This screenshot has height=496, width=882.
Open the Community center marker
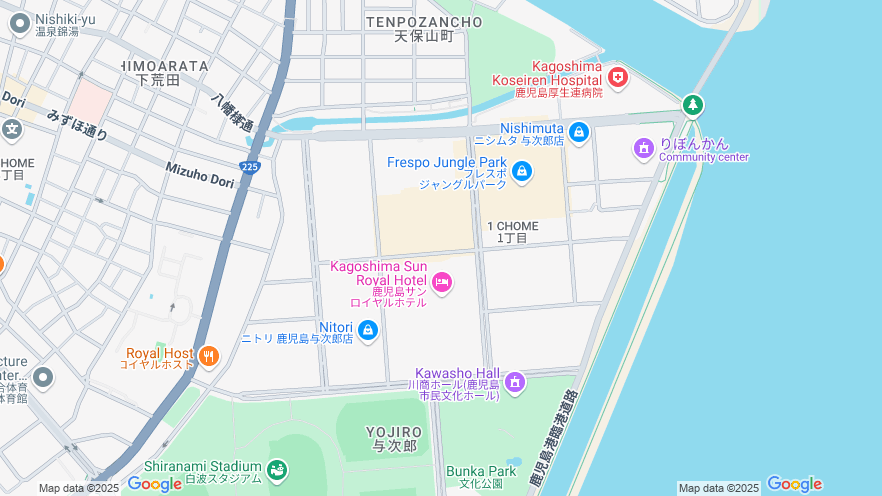pos(644,149)
